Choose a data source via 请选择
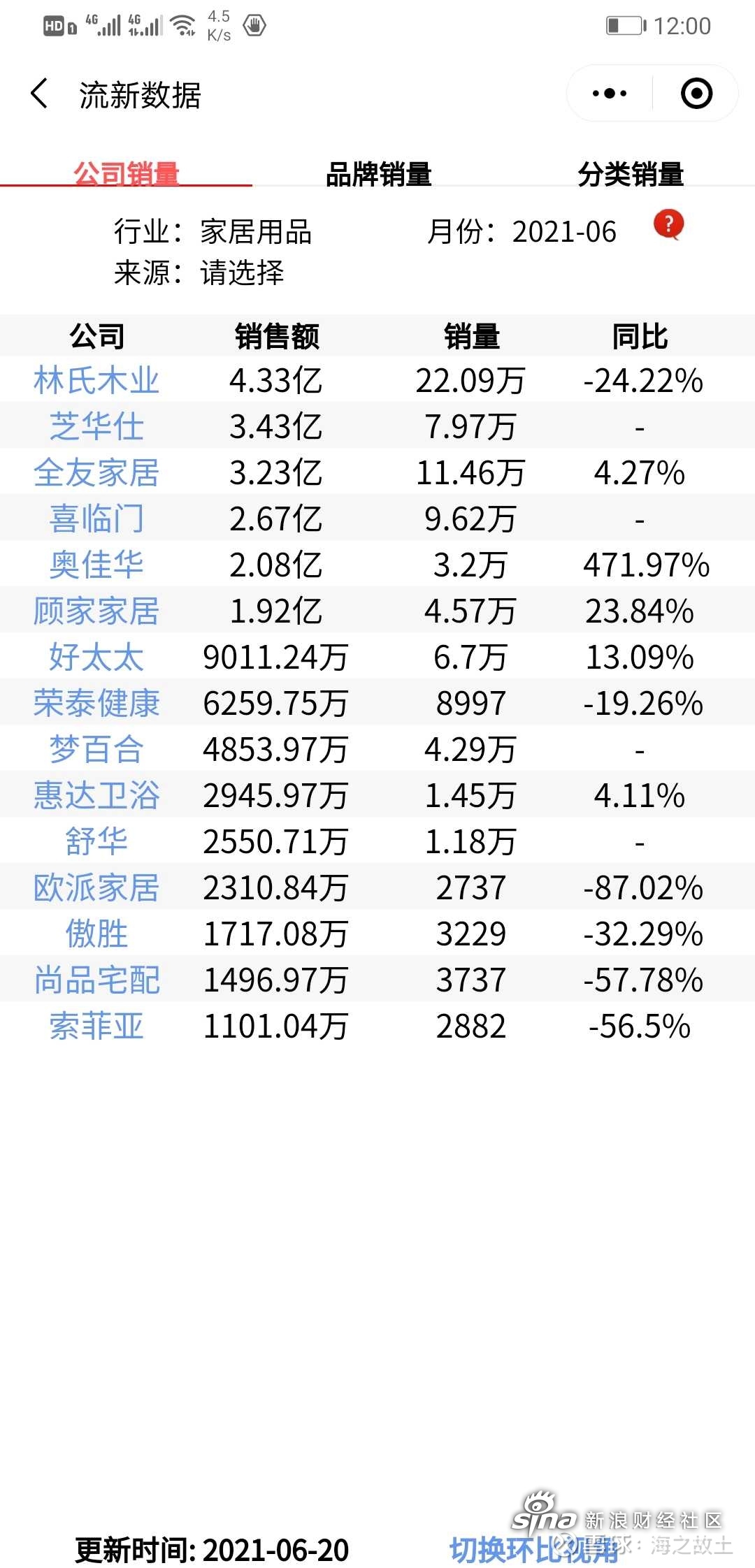The image size is (755, 1568). click(242, 273)
